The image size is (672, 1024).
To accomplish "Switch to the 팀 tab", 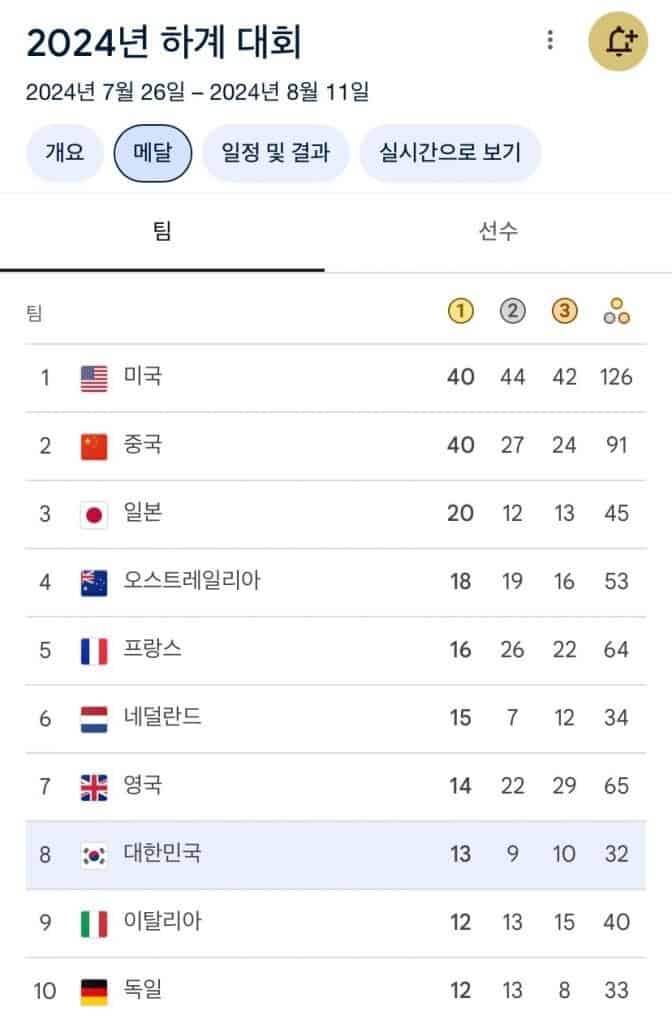I will click(162, 233).
